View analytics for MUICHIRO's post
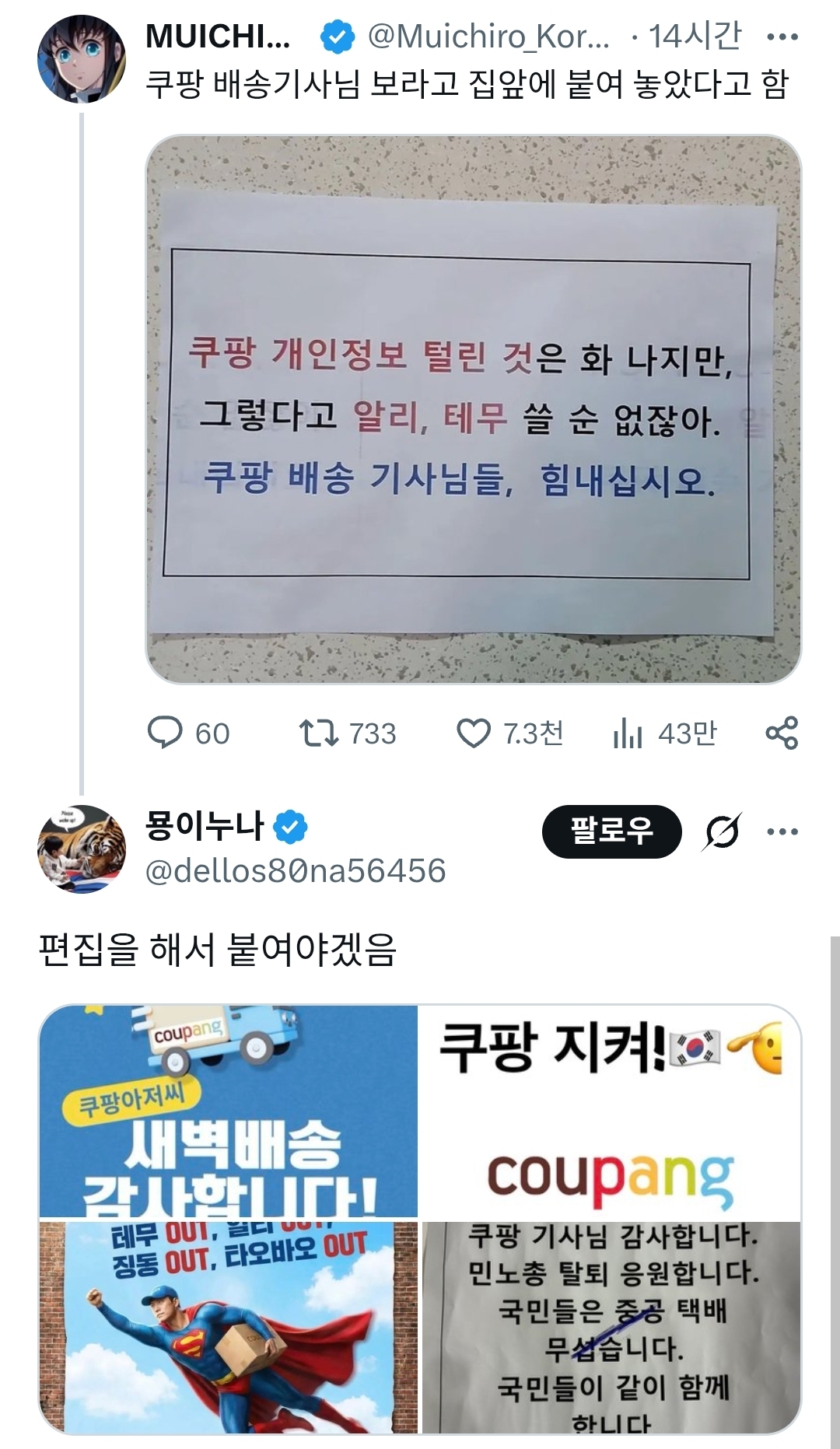 pos(627,733)
